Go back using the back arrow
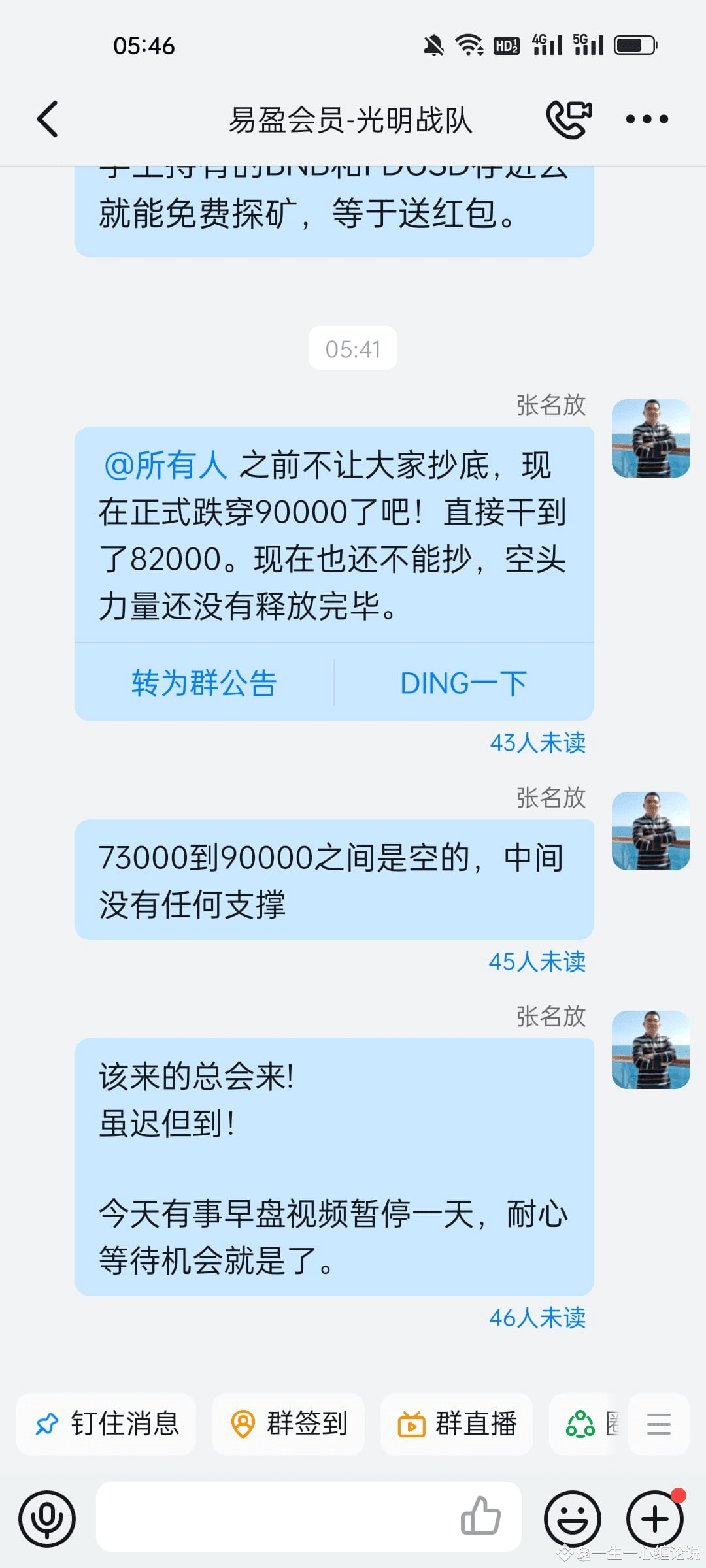The height and width of the screenshot is (1568, 706). (46, 119)
